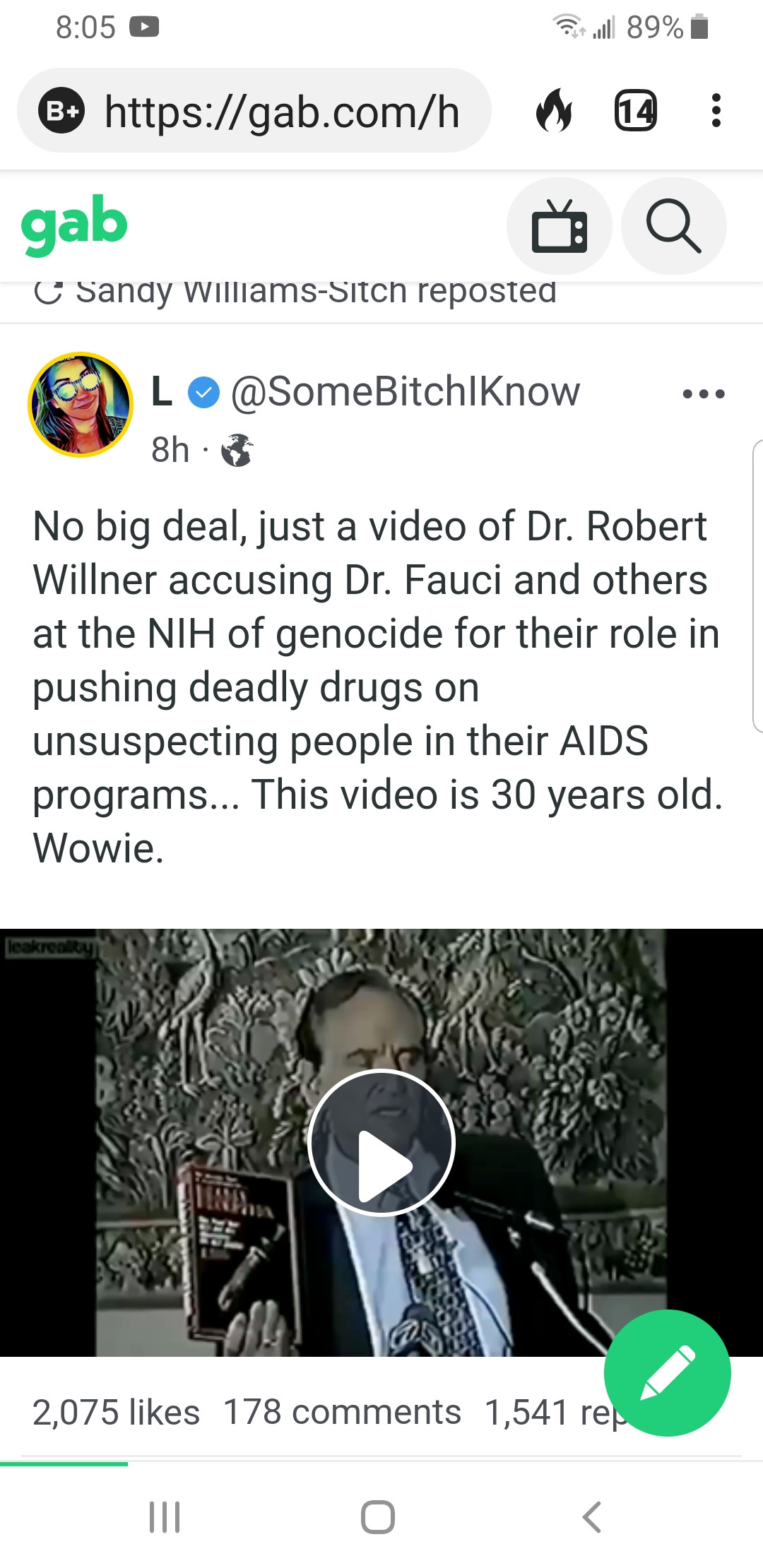Play the Dr. Robert Willner video
Image resolution: width=763 pixels, height=1568 pixels.
[381, 1143]
